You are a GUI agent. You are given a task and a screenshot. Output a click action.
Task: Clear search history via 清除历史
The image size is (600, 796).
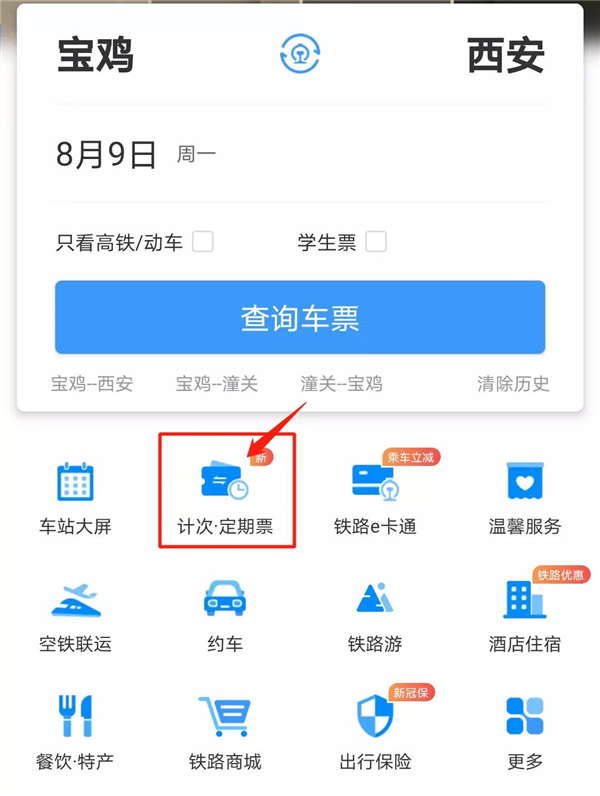513,383
